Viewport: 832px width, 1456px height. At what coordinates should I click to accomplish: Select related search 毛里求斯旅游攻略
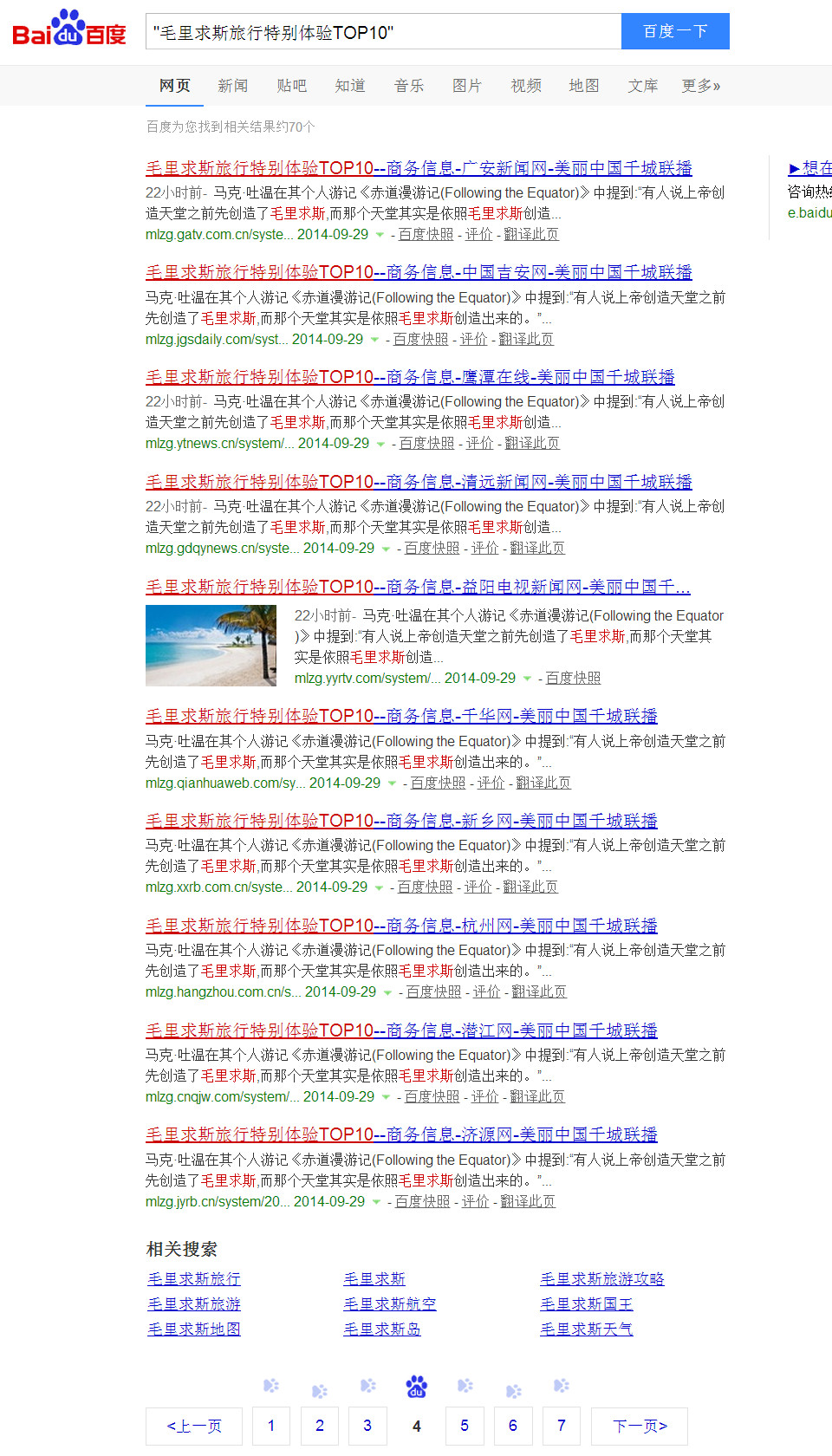[601, 1279]
